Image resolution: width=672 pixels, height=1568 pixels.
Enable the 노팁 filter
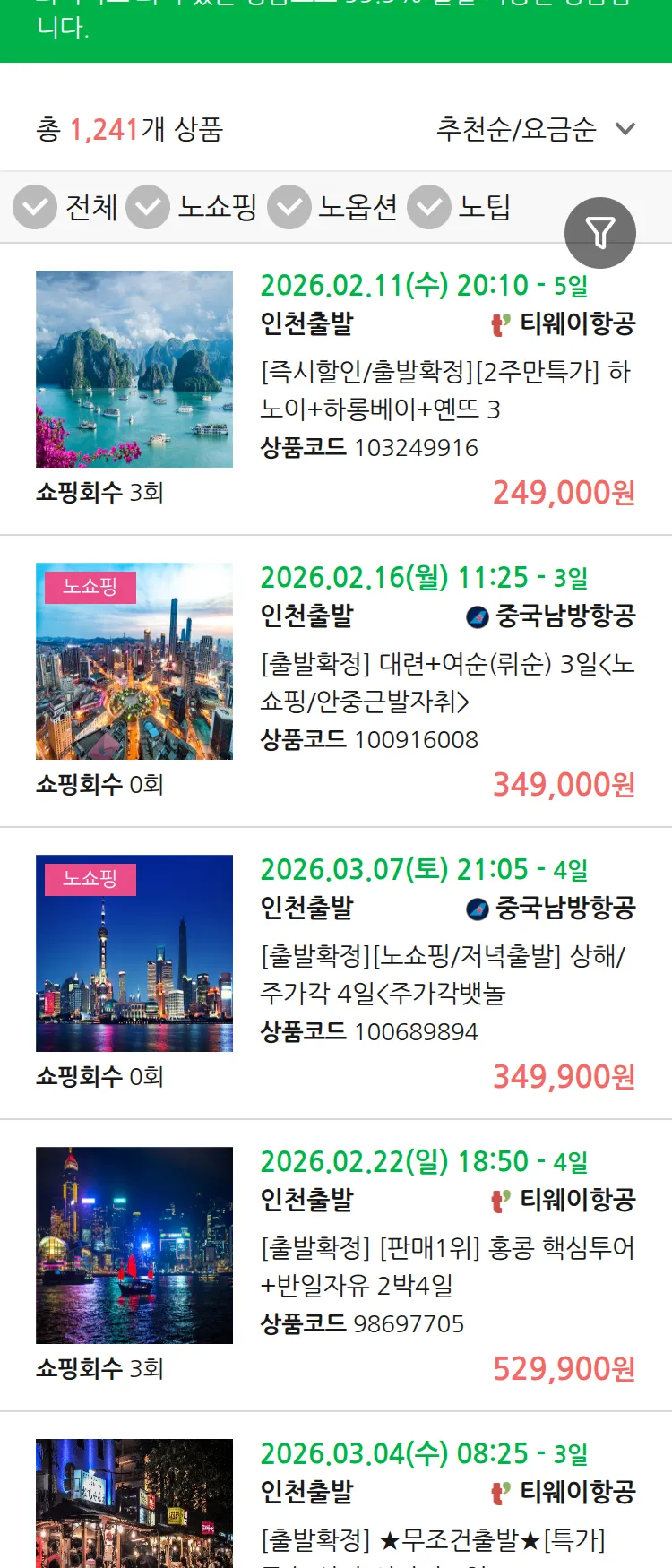(427, 207)
